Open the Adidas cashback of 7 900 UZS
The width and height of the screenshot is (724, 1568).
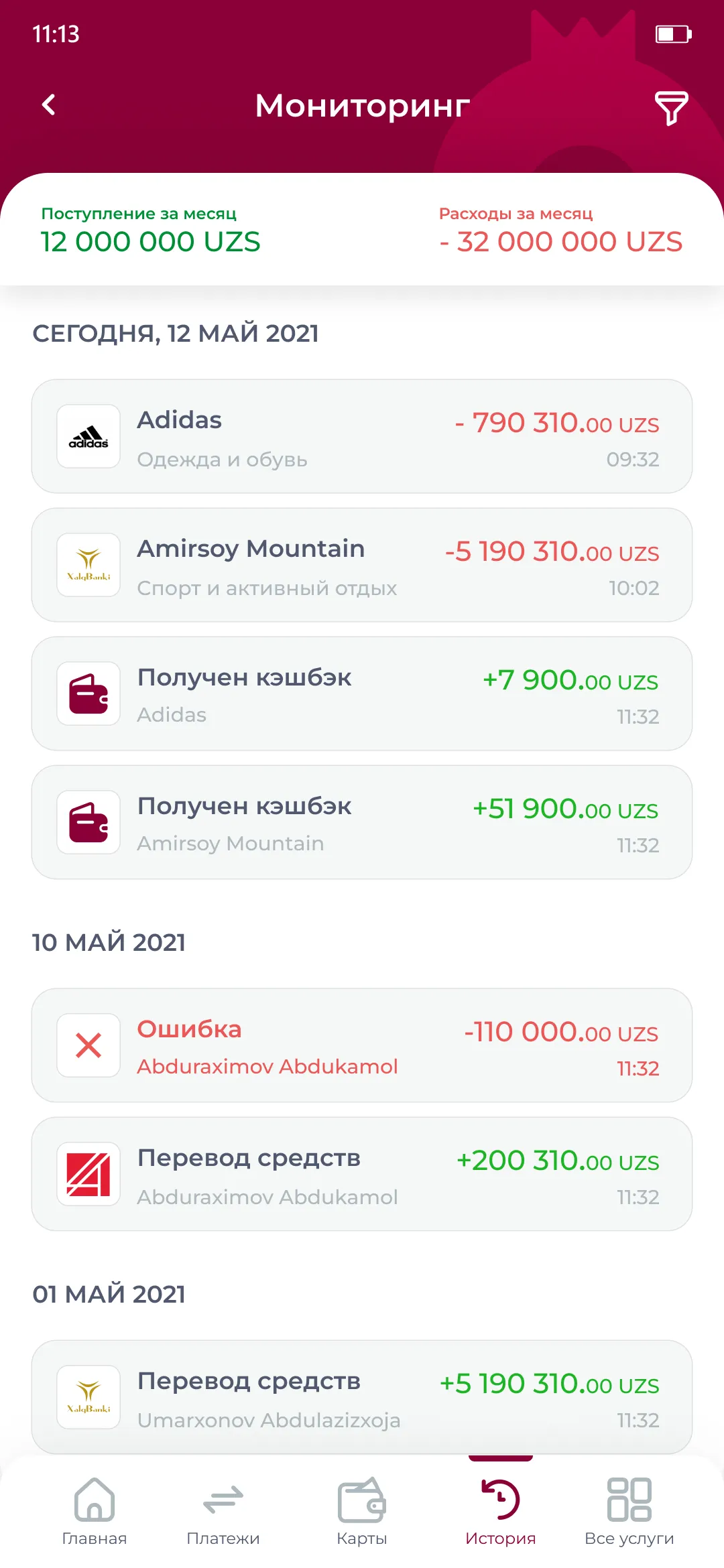coord(362,694)
